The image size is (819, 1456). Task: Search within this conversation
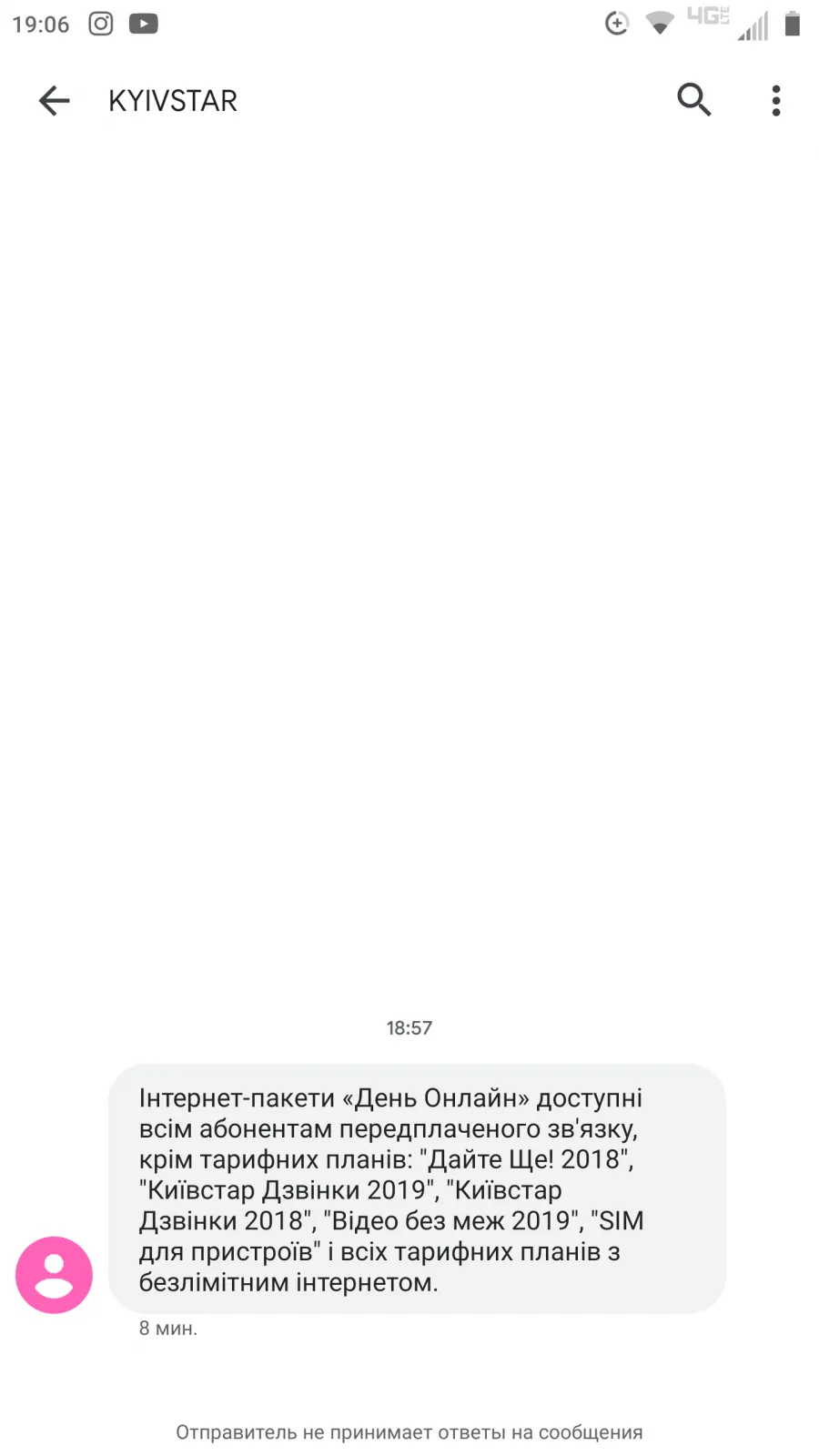(x=693, y=99)
